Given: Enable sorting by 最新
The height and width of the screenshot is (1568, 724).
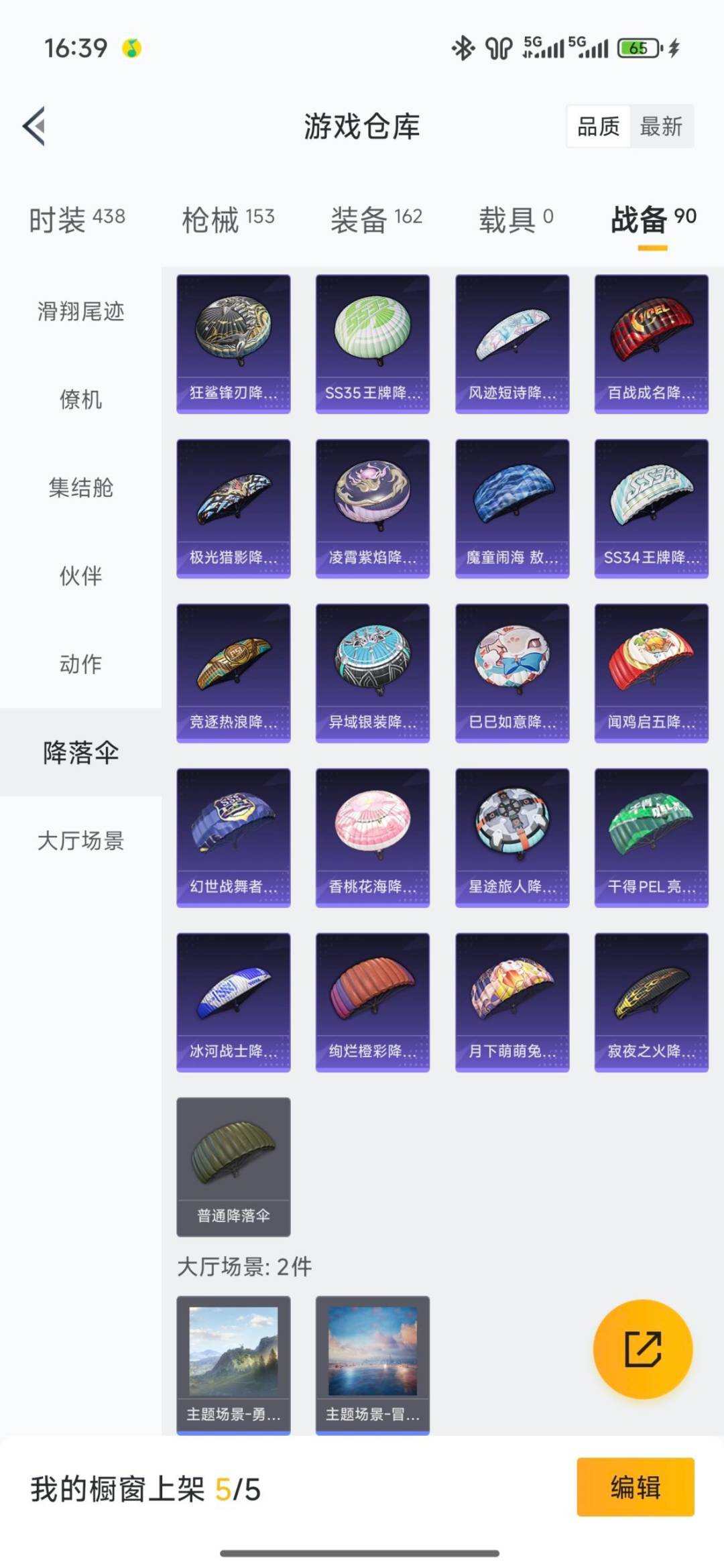Looking at the screenshot, I should [660, 127].
